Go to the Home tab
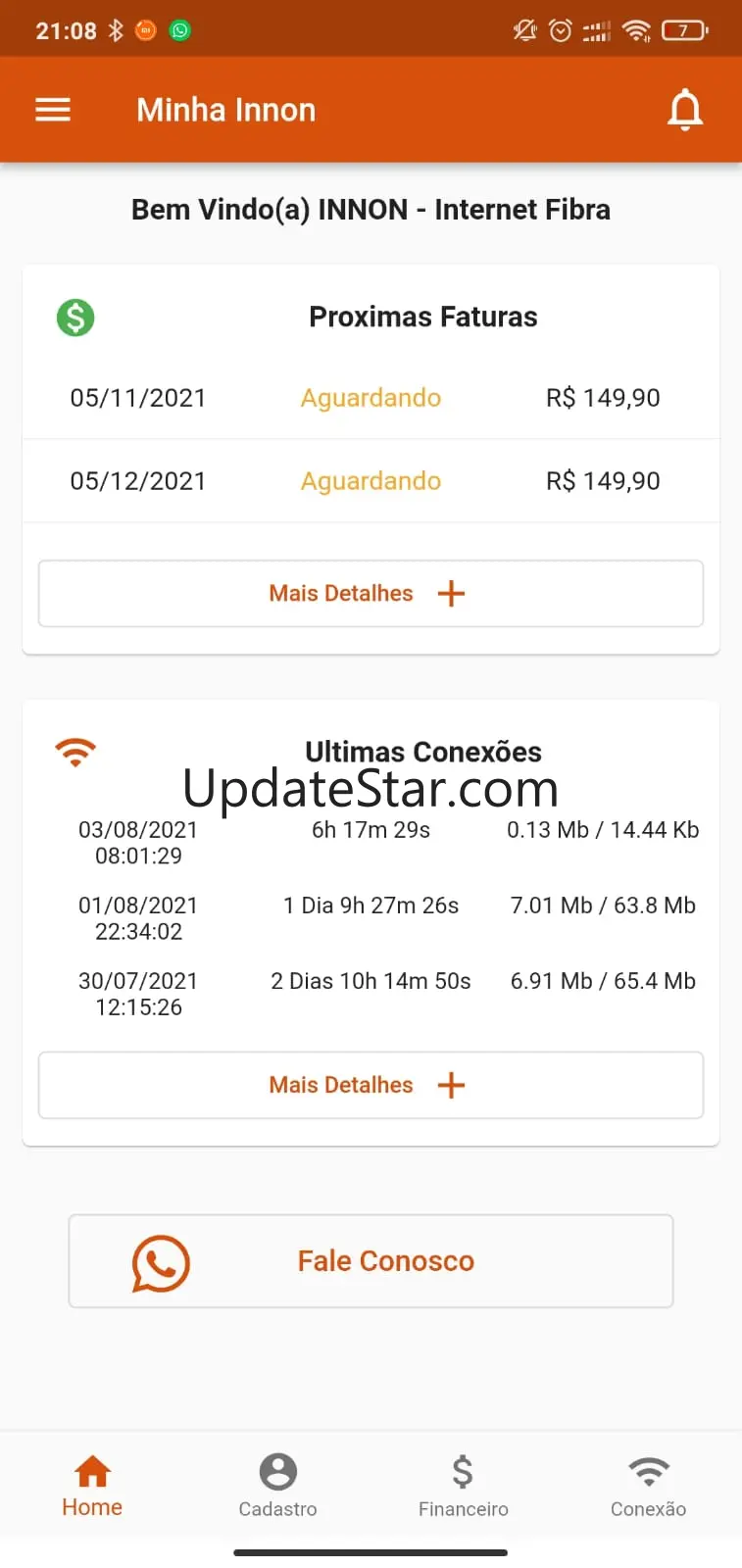This screenshot has height=1568, width=742. pos(92,1486)
